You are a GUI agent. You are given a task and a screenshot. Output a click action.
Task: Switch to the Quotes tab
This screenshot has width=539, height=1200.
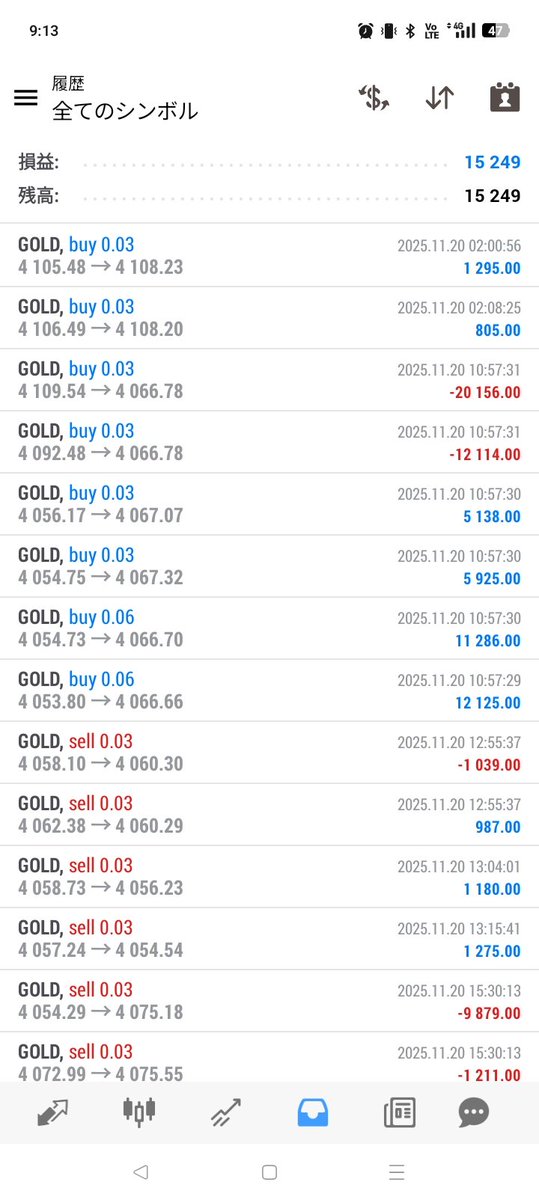[x=53, y=1112]
